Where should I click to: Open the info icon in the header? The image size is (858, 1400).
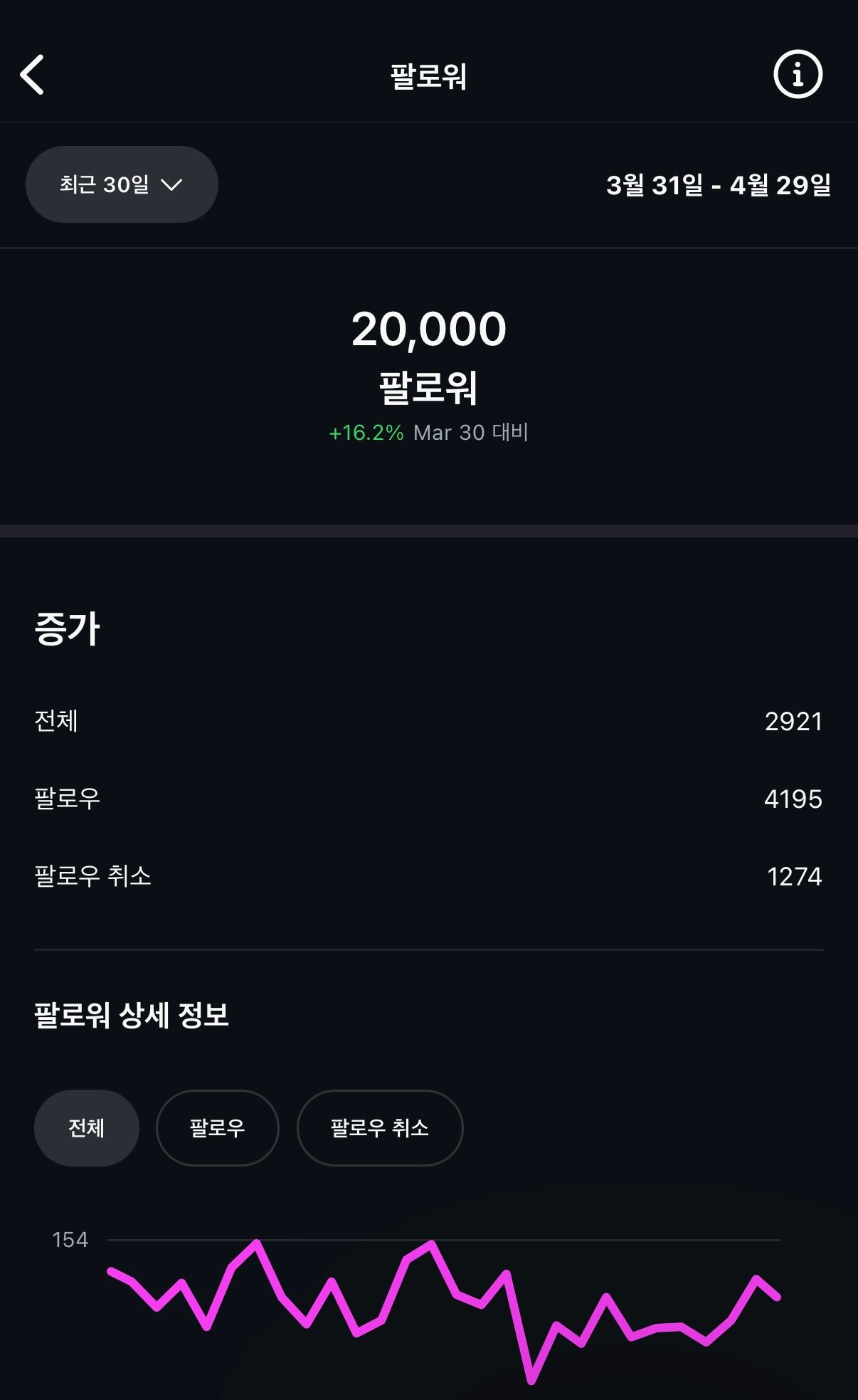[x=798, y=74]
